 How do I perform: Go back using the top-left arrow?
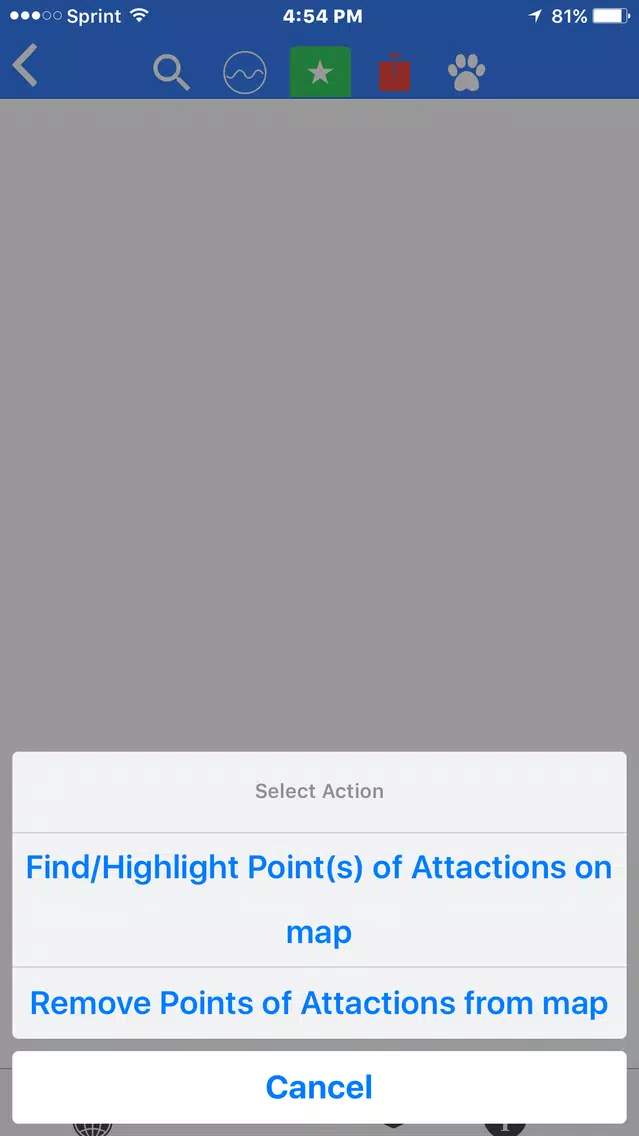tap(26, 68)
